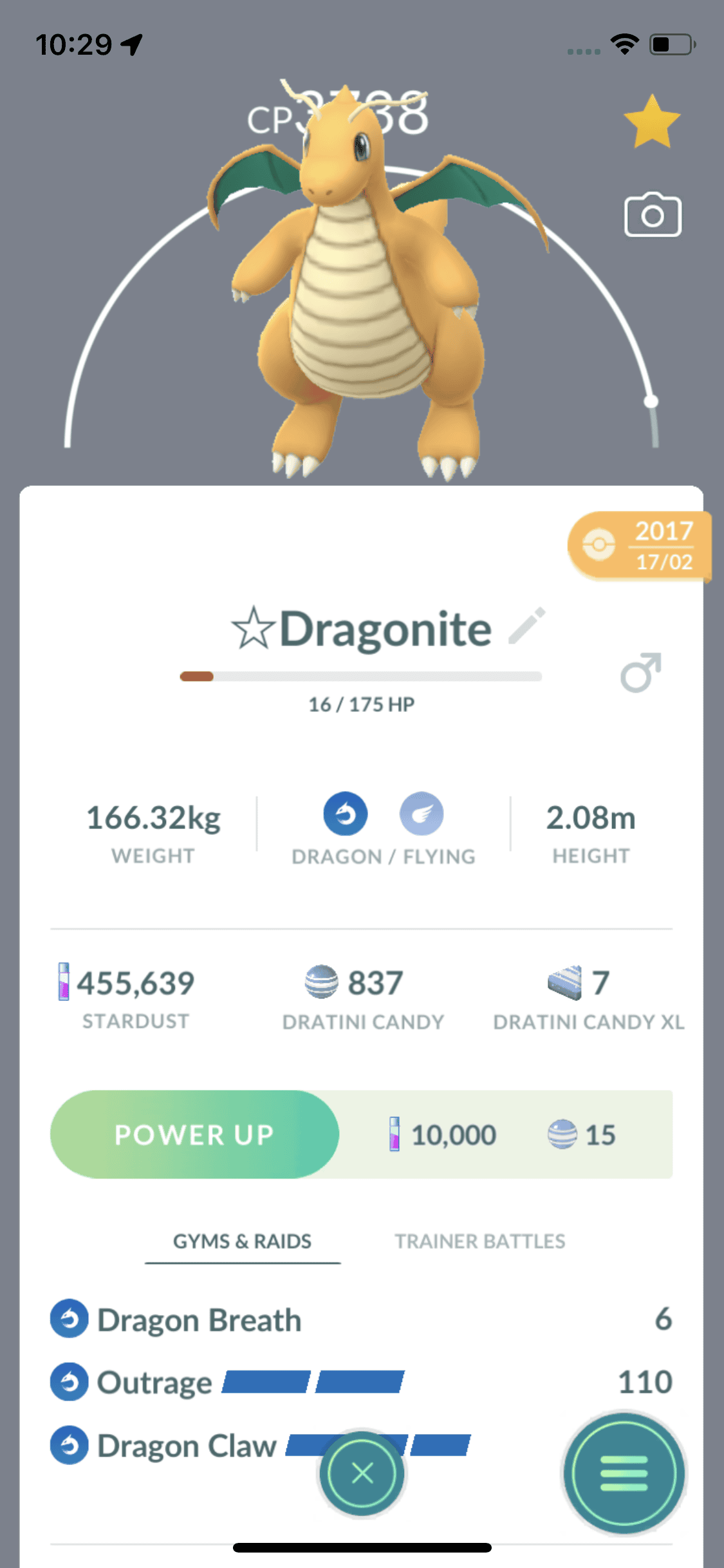This screenshot has width=724, height=1568.
Task: Edit Dragonite's nickname with the pencil
Action: pos(527,626)
